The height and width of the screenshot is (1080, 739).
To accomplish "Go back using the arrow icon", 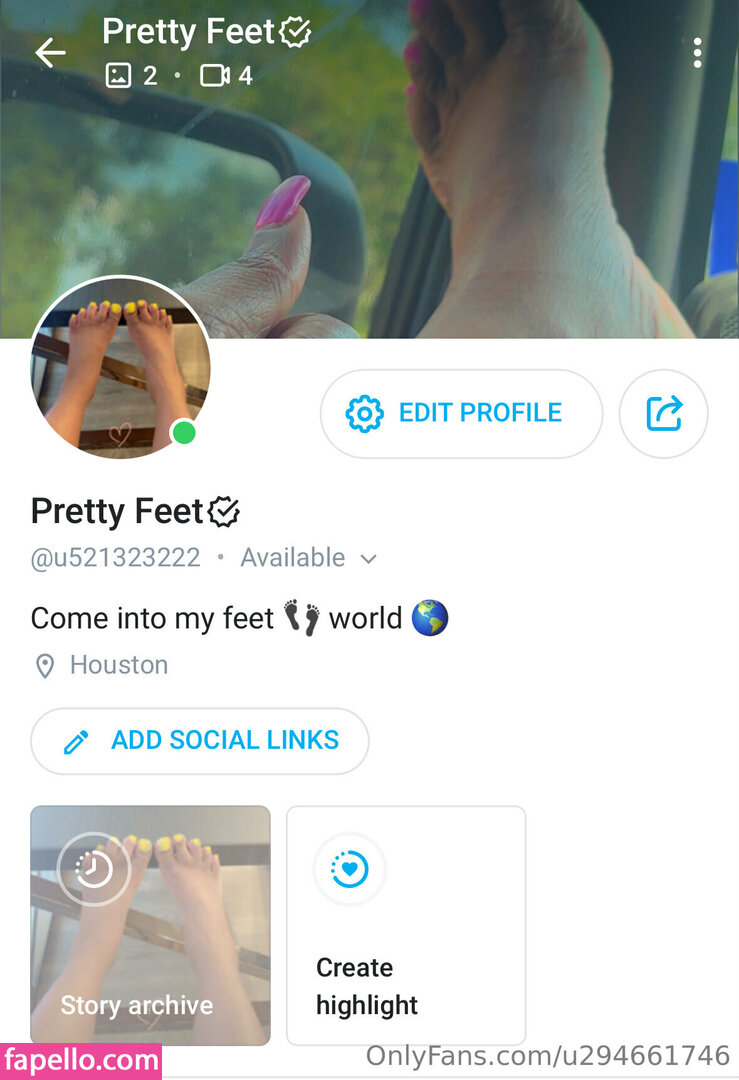I will point(50,53).
